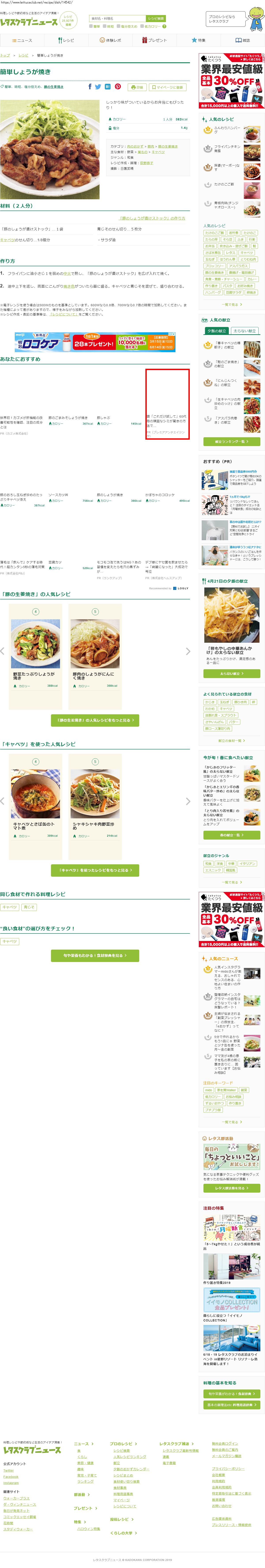
Task: See more 「キャベツ」を使ったレシピ button
Action: coord(95,870)
